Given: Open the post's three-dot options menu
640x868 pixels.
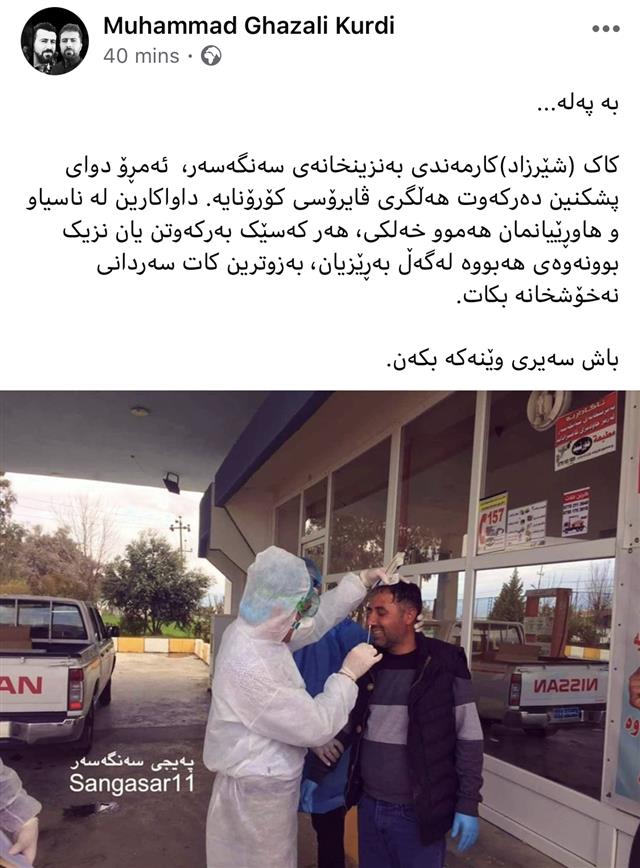Looking at the screenshot, I should pyautogui.click(x=605, y=28).
